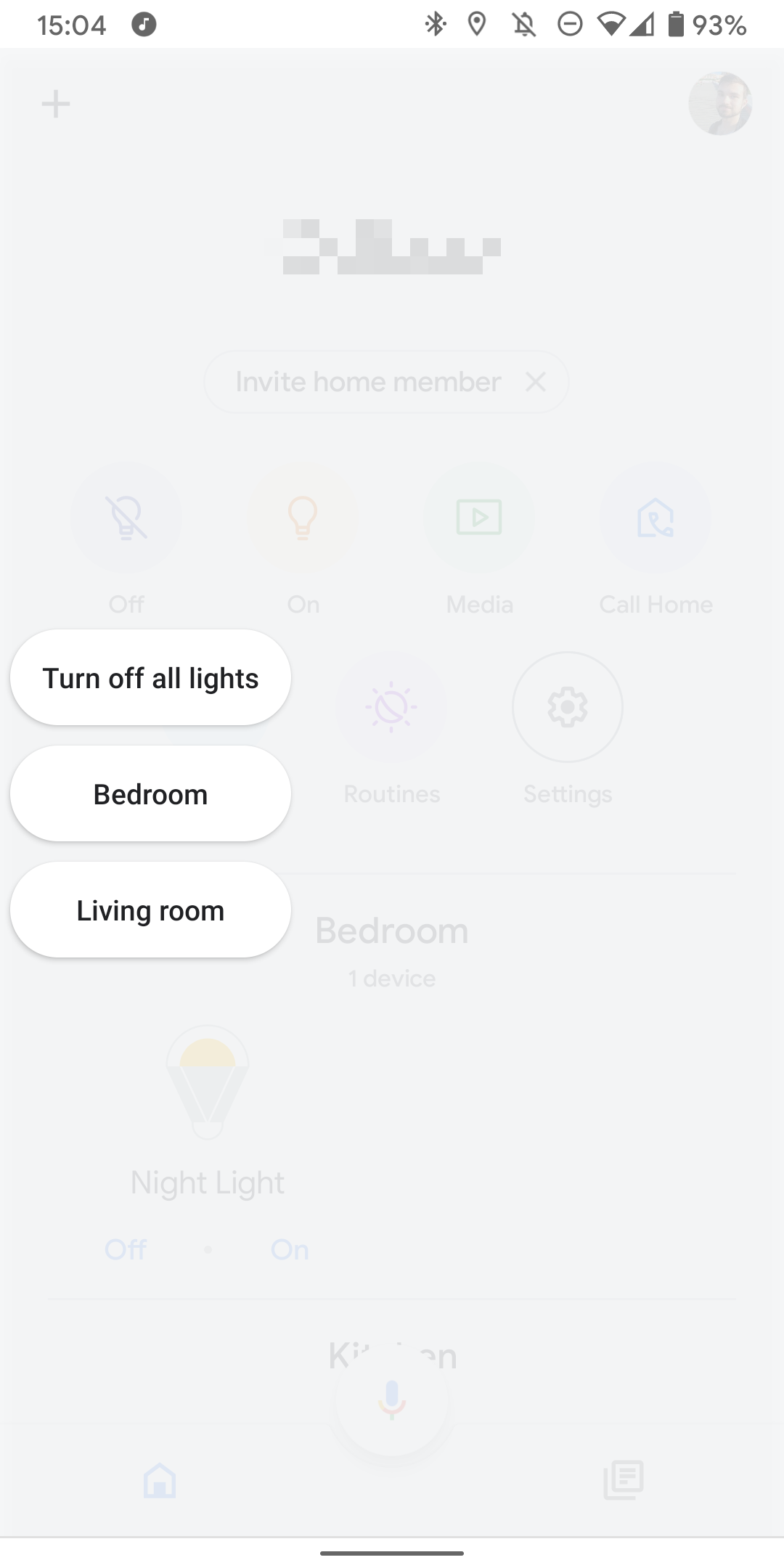Open the Media playback icon
The width and height of the screenshot is (784, 1568).
click(x=479, y=516)
